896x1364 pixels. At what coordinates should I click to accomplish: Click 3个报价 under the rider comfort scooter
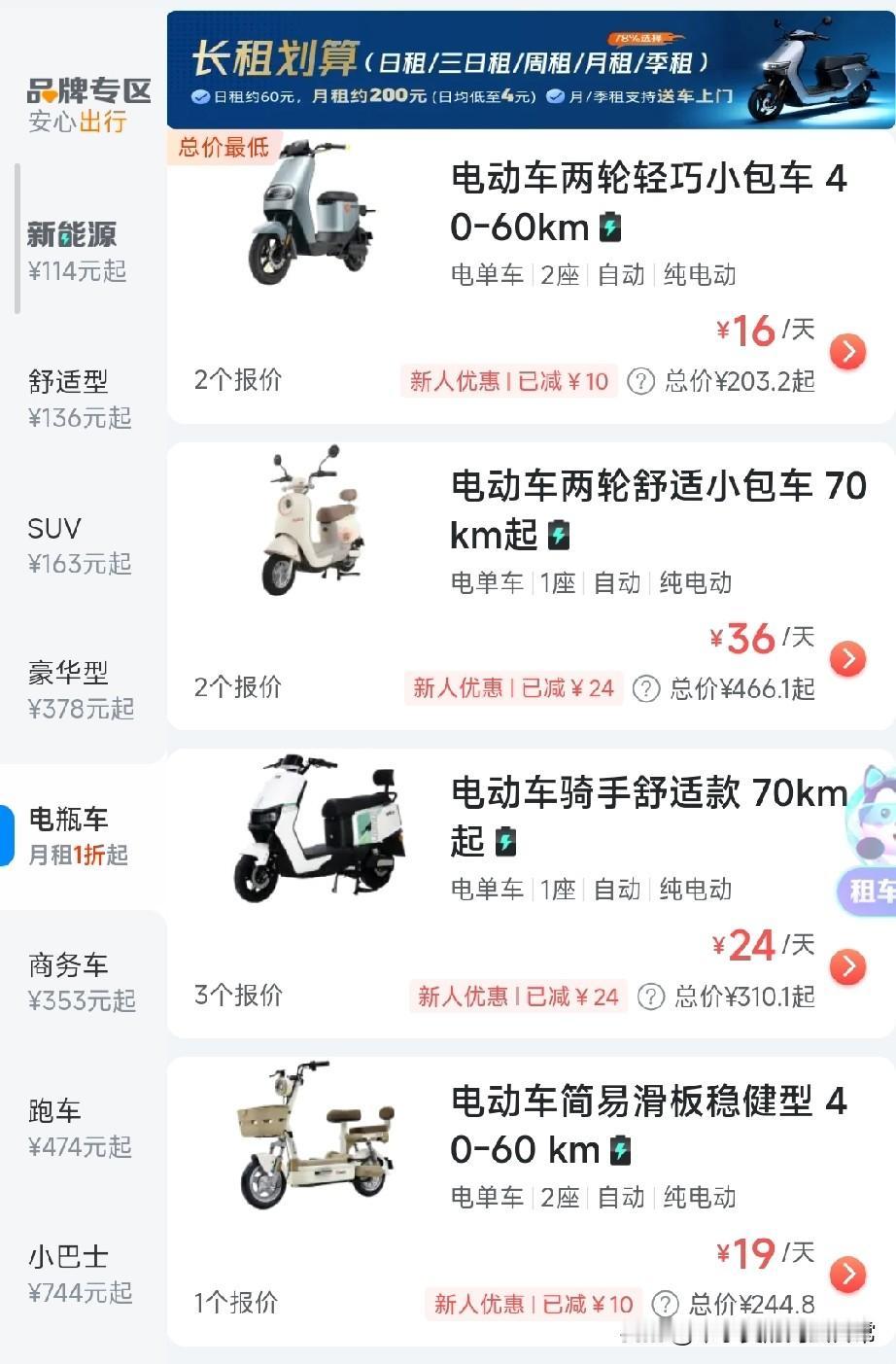point(236,997)
